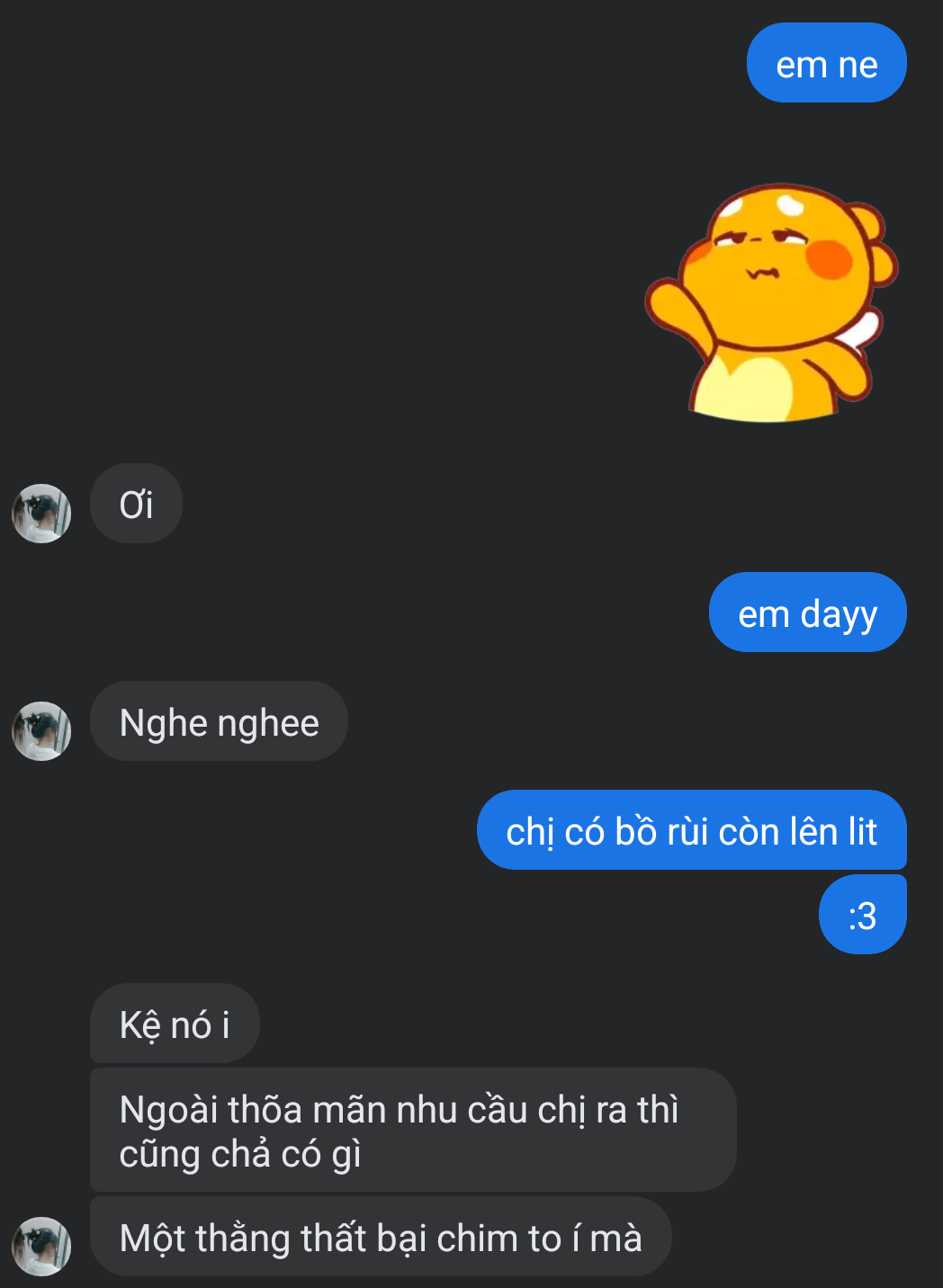Open sender's avatar beside the "Ơi" message
The height and width of the screenshot is (1288, 943).
(x=41, y=514)
